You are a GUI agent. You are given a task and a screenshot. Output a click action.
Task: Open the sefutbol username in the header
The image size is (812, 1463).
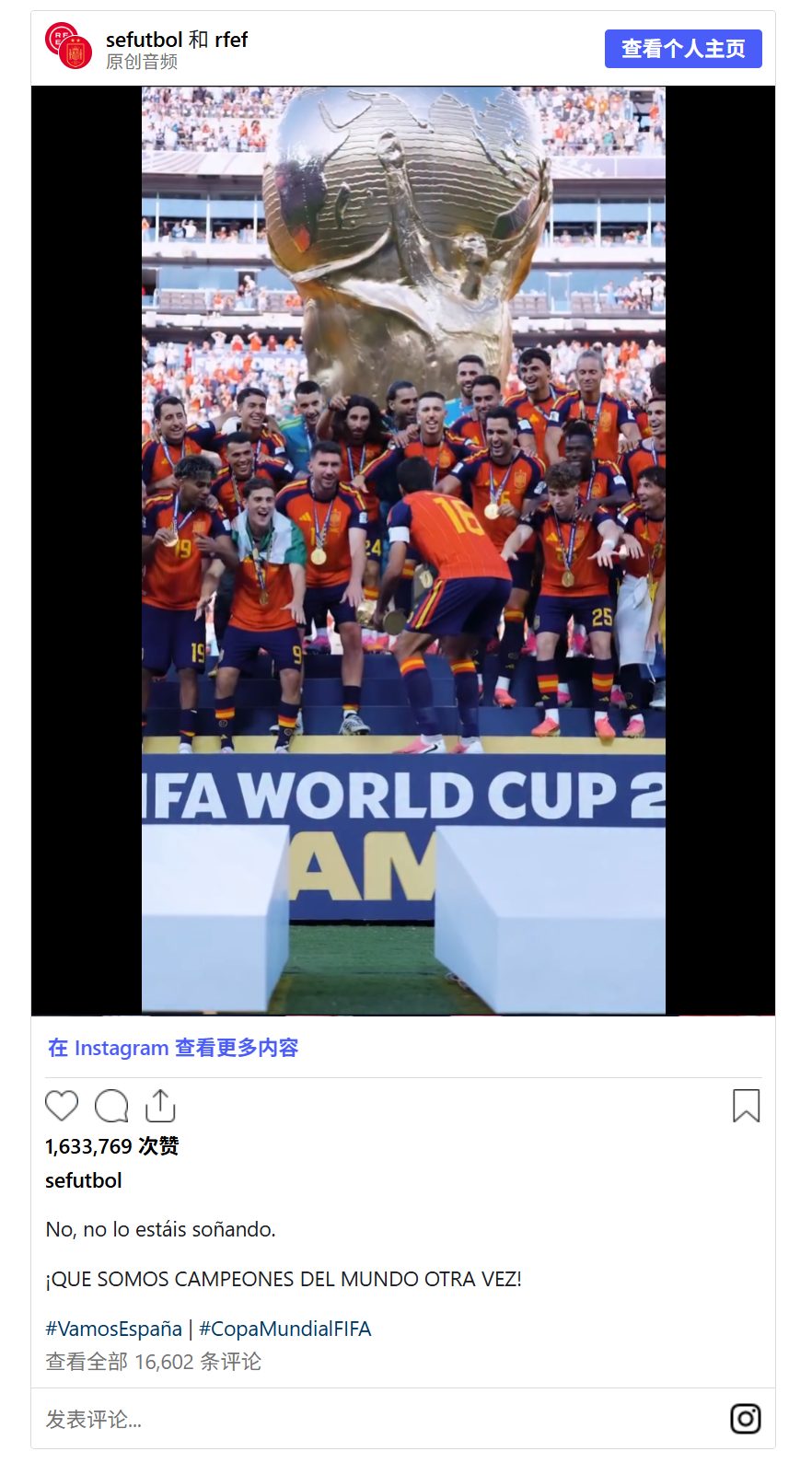[x=144, y=40]
